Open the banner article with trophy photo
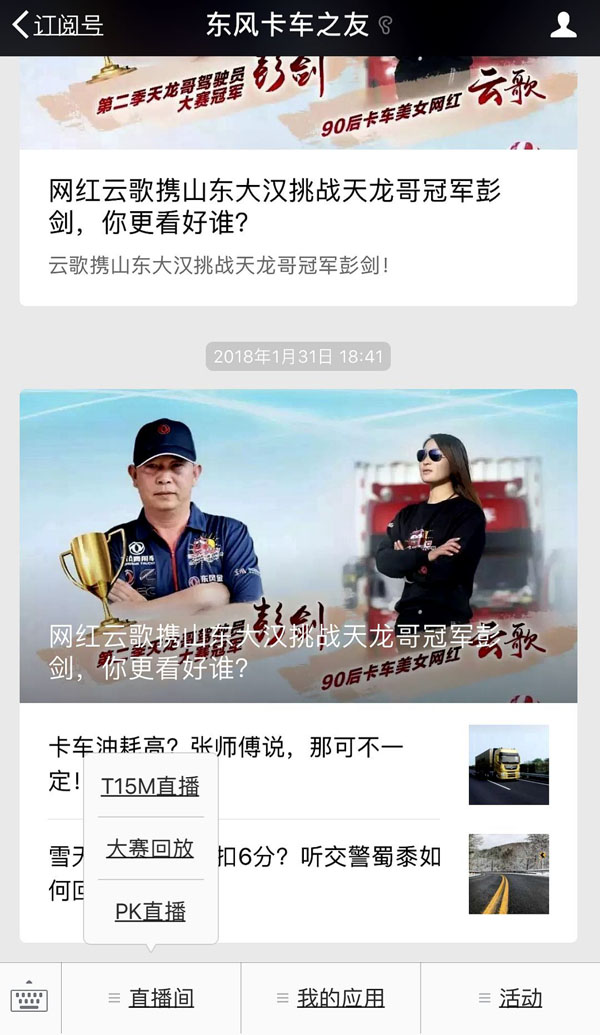 click(298, 545)
